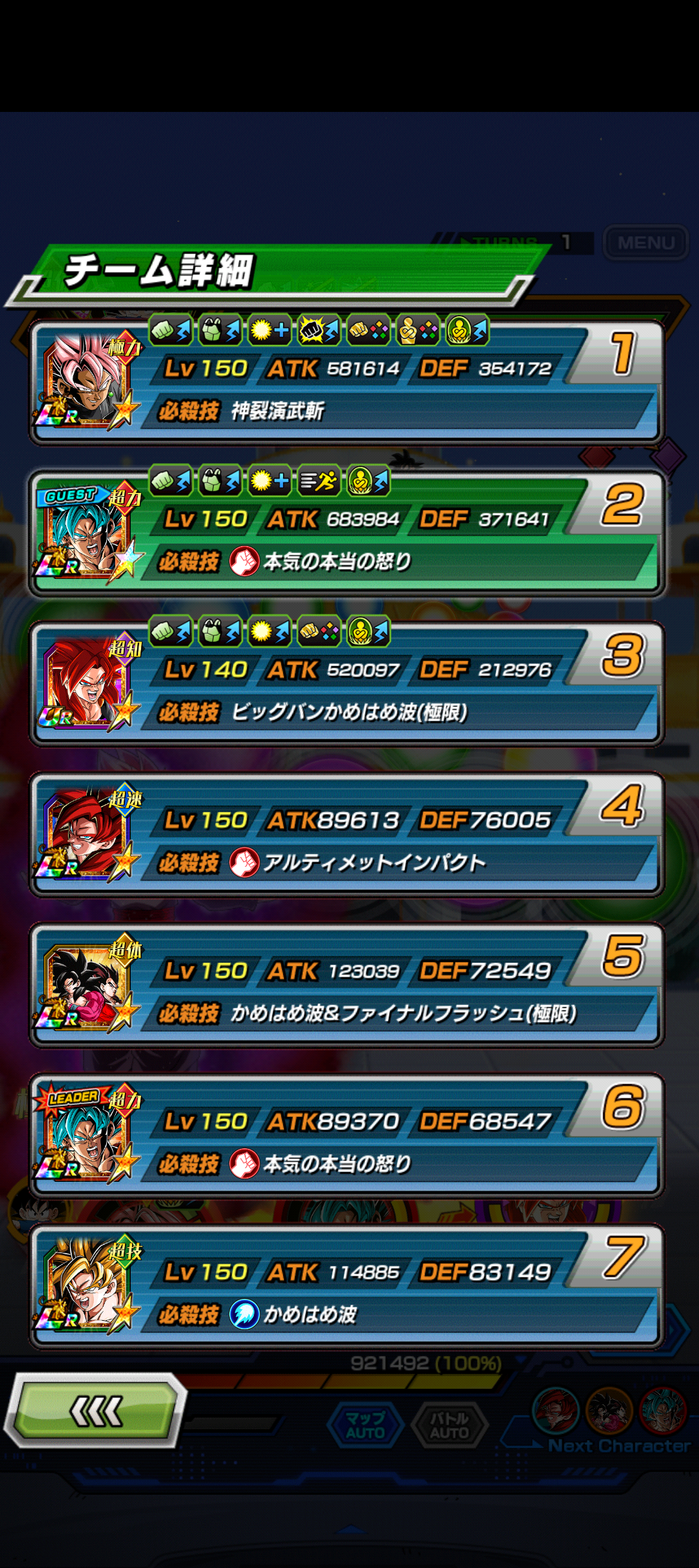Open the LEADER character in slot 6
699x1568 pixels.
click(347, 1137)
